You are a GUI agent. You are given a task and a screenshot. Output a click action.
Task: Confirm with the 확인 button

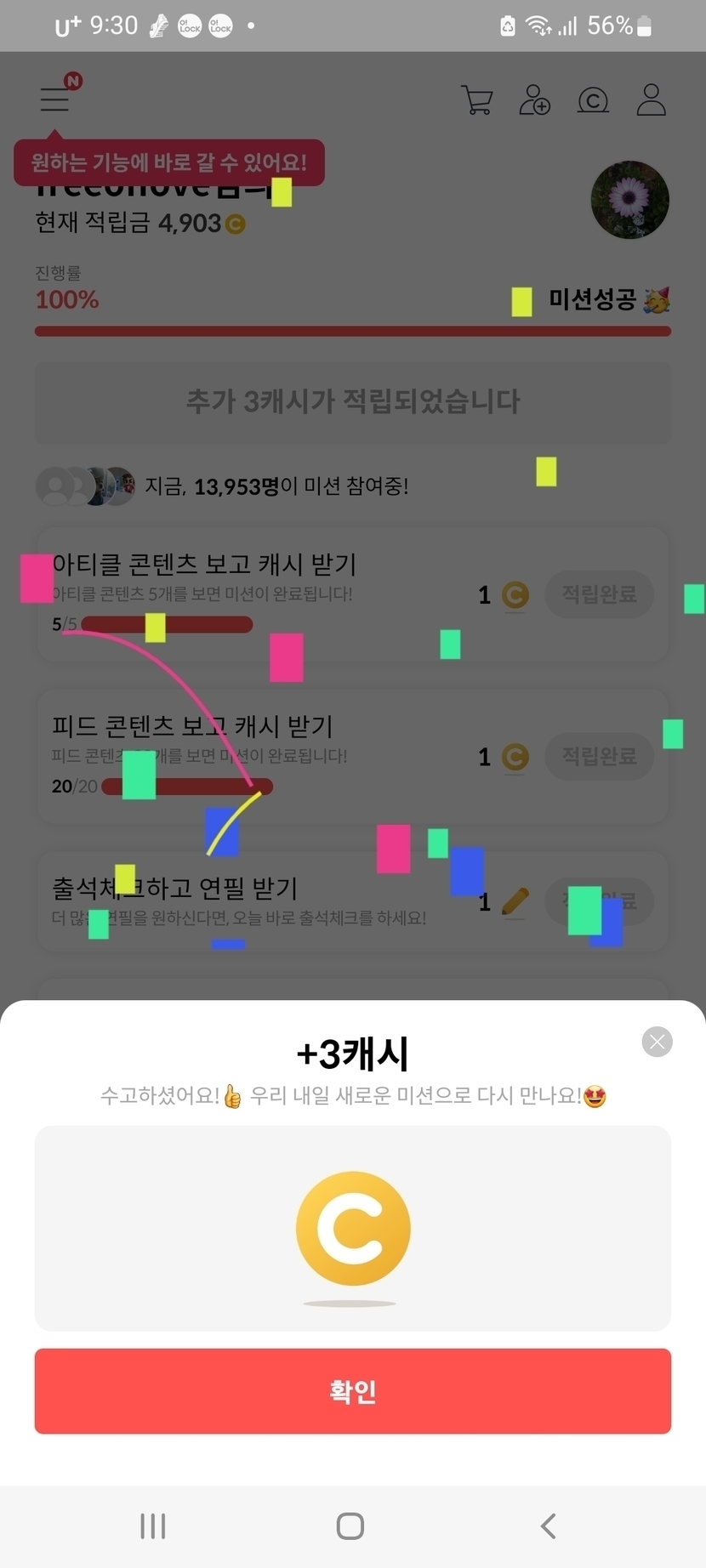[x=352, y=1391]
